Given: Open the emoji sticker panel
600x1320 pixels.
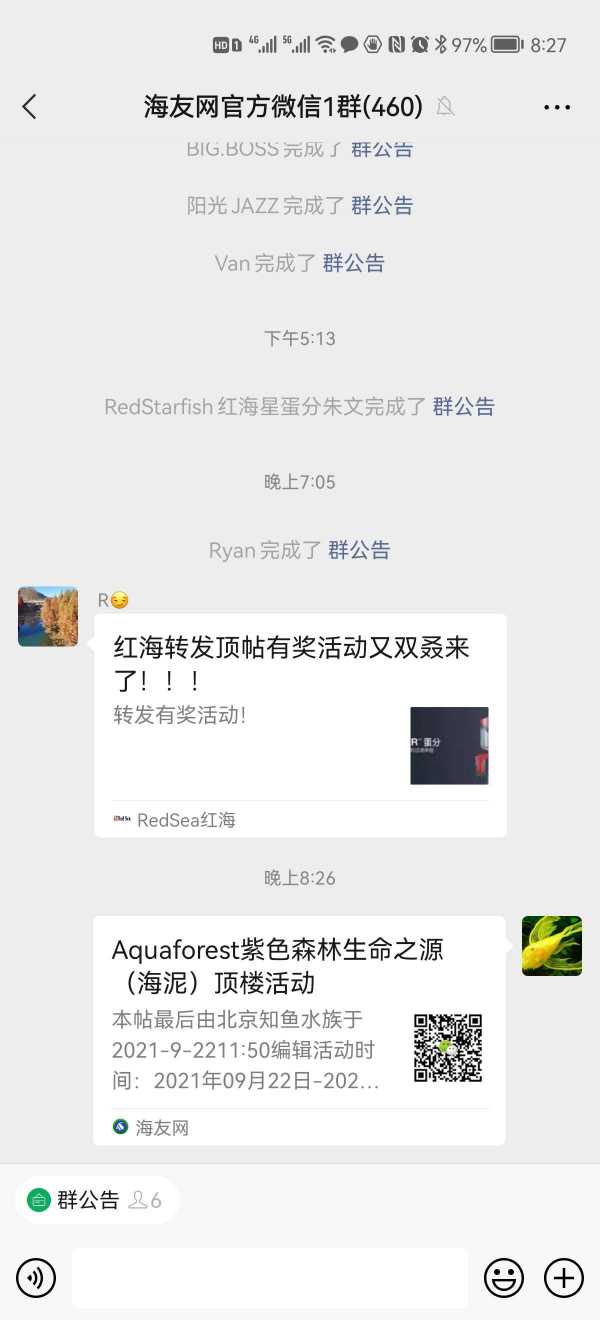Looking at the screenshot, I should pyautogui.click(x=504, y=1277).
